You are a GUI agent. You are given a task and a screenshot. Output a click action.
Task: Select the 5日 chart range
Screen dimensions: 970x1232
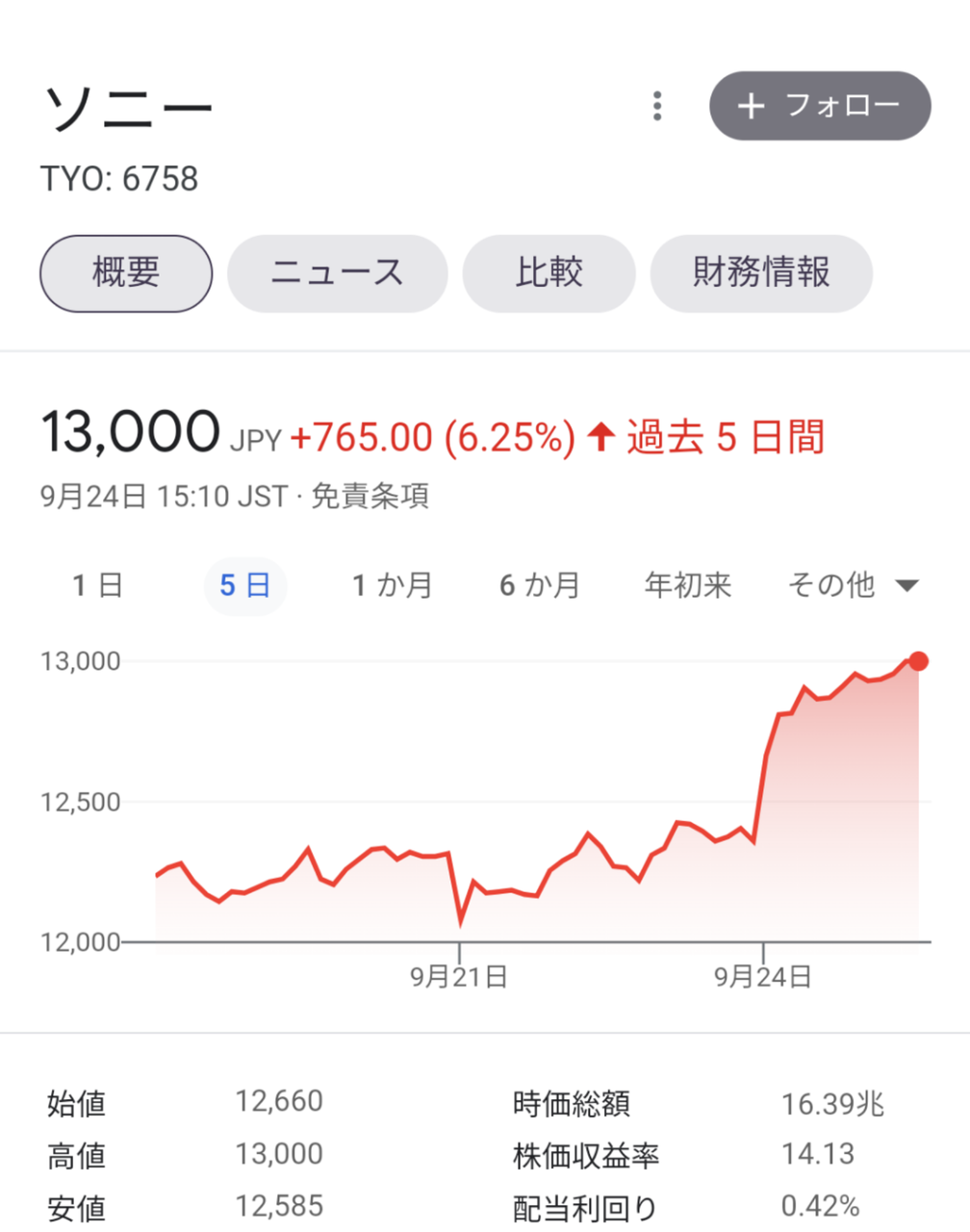click(x=244, y=585)
